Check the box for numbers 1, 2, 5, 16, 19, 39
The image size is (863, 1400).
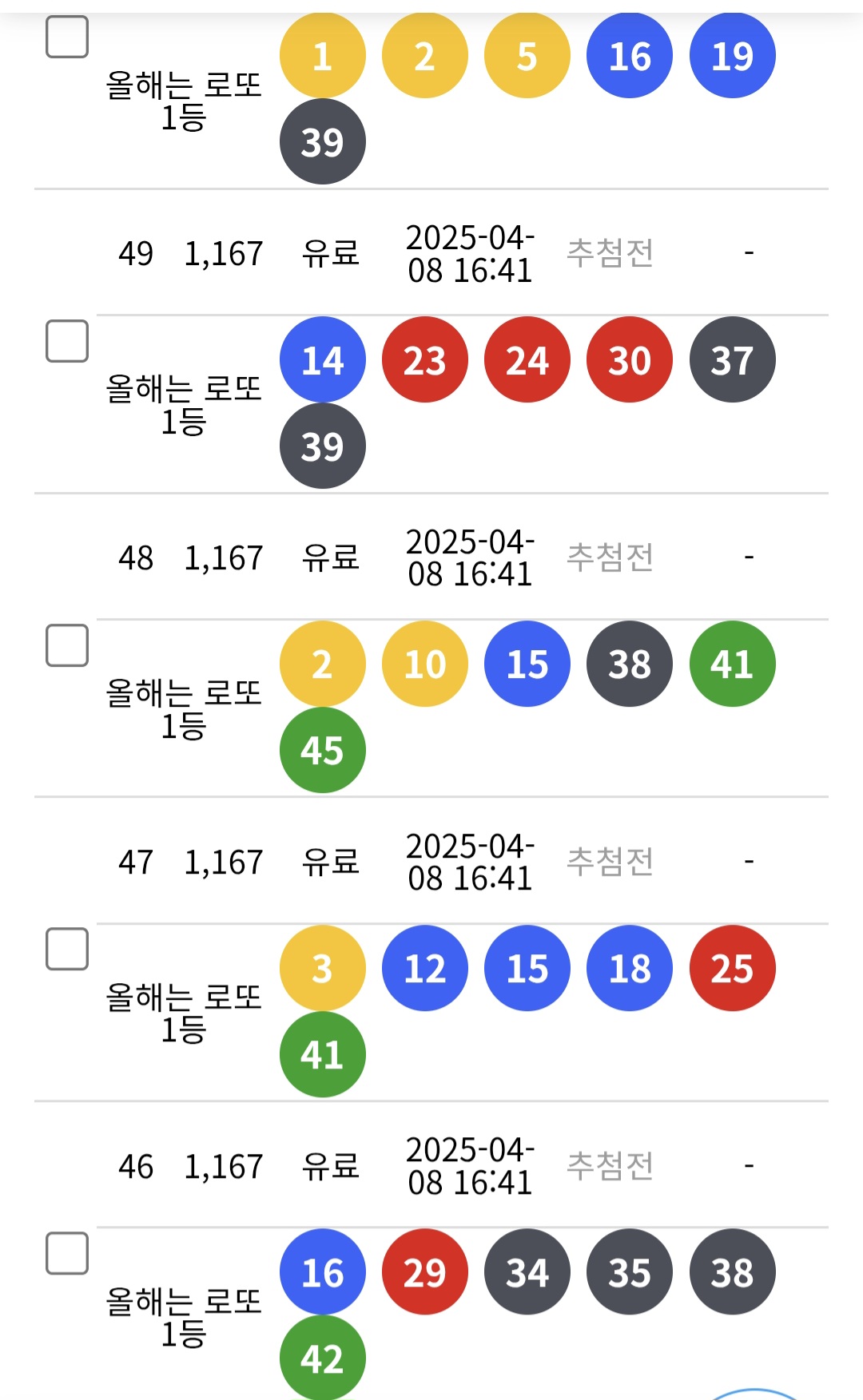pyautogui.click(x=67, y=37)
